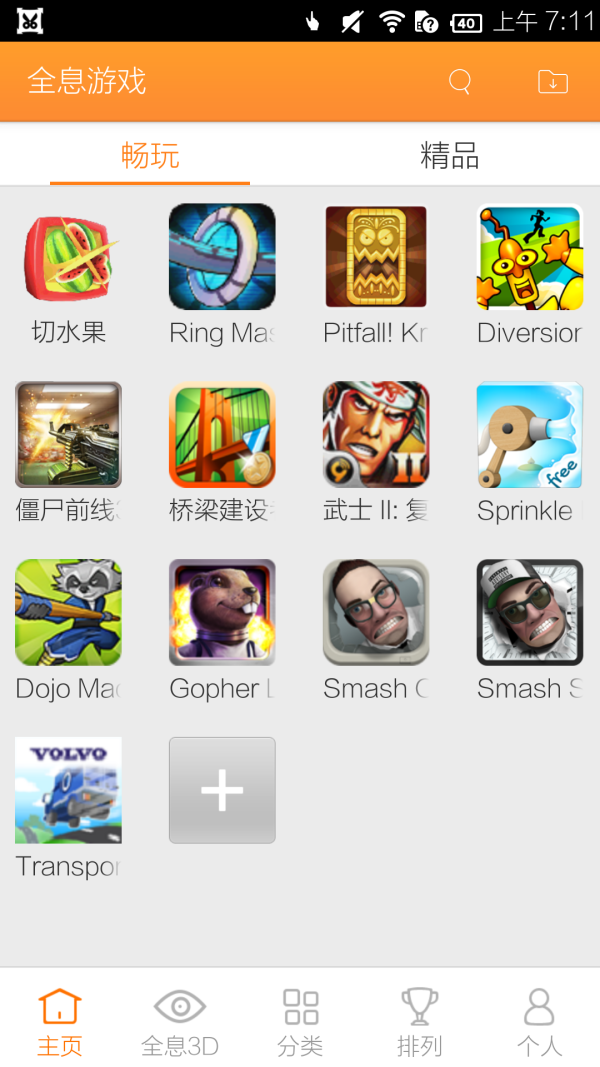Tap the plus tile to add a game
Viewport: 600px width, 1067px height.
pyautogui.click(x=222, y=790)
